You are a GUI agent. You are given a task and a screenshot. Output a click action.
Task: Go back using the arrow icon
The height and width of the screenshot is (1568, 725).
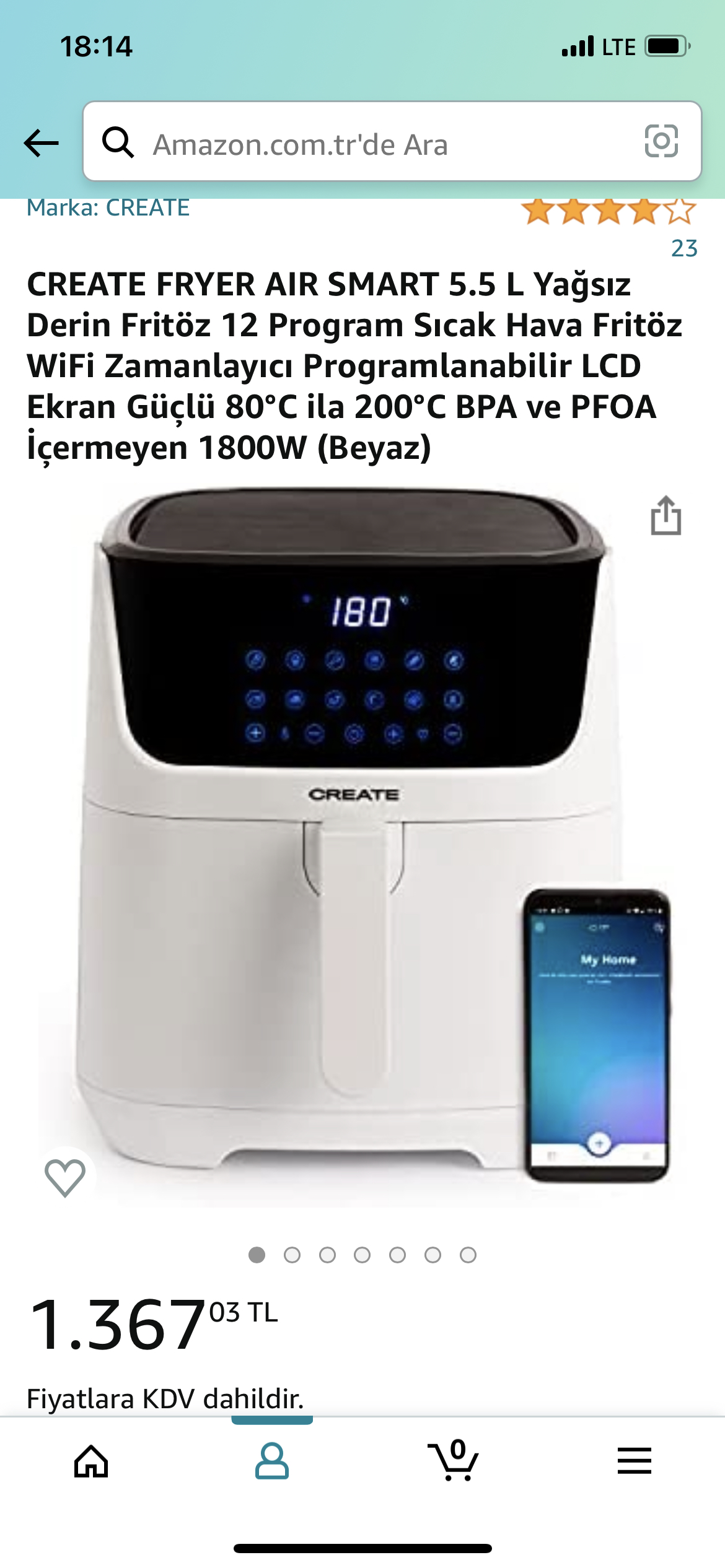41,143
